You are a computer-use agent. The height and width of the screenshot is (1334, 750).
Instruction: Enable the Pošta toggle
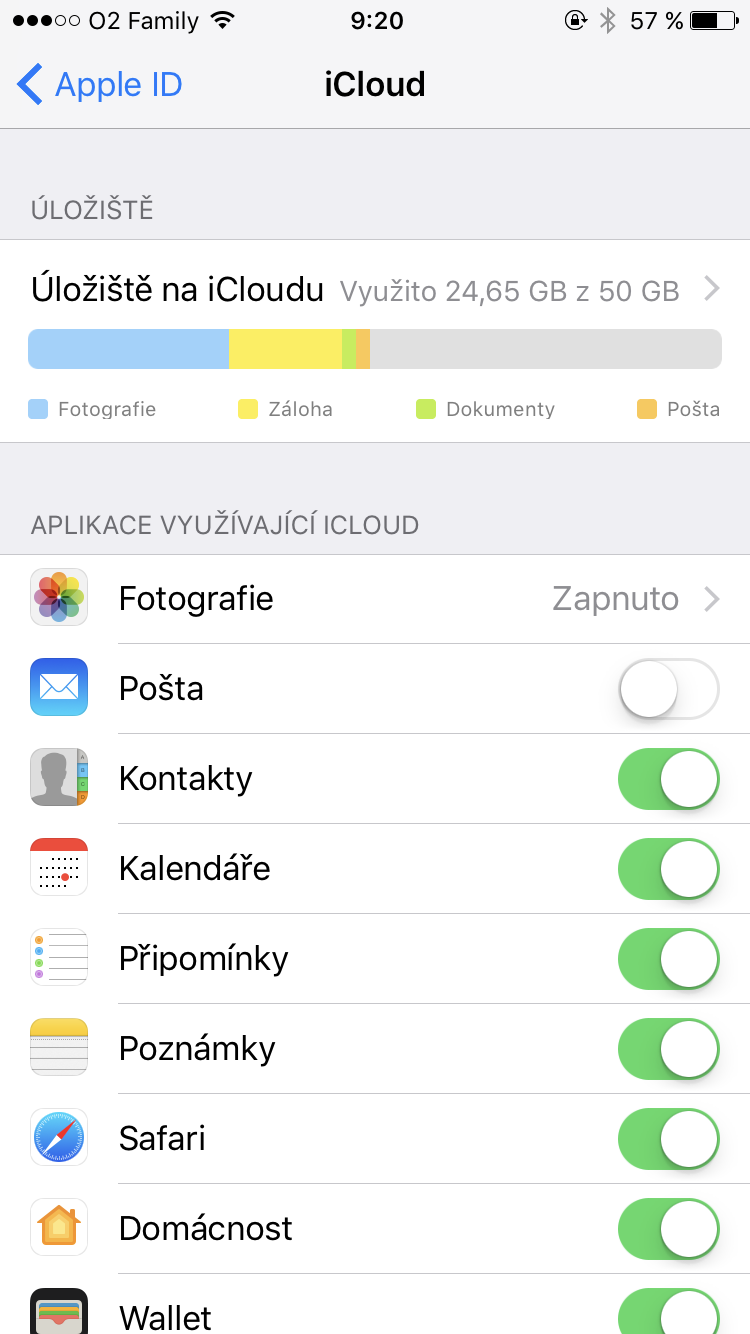point(668,689)
